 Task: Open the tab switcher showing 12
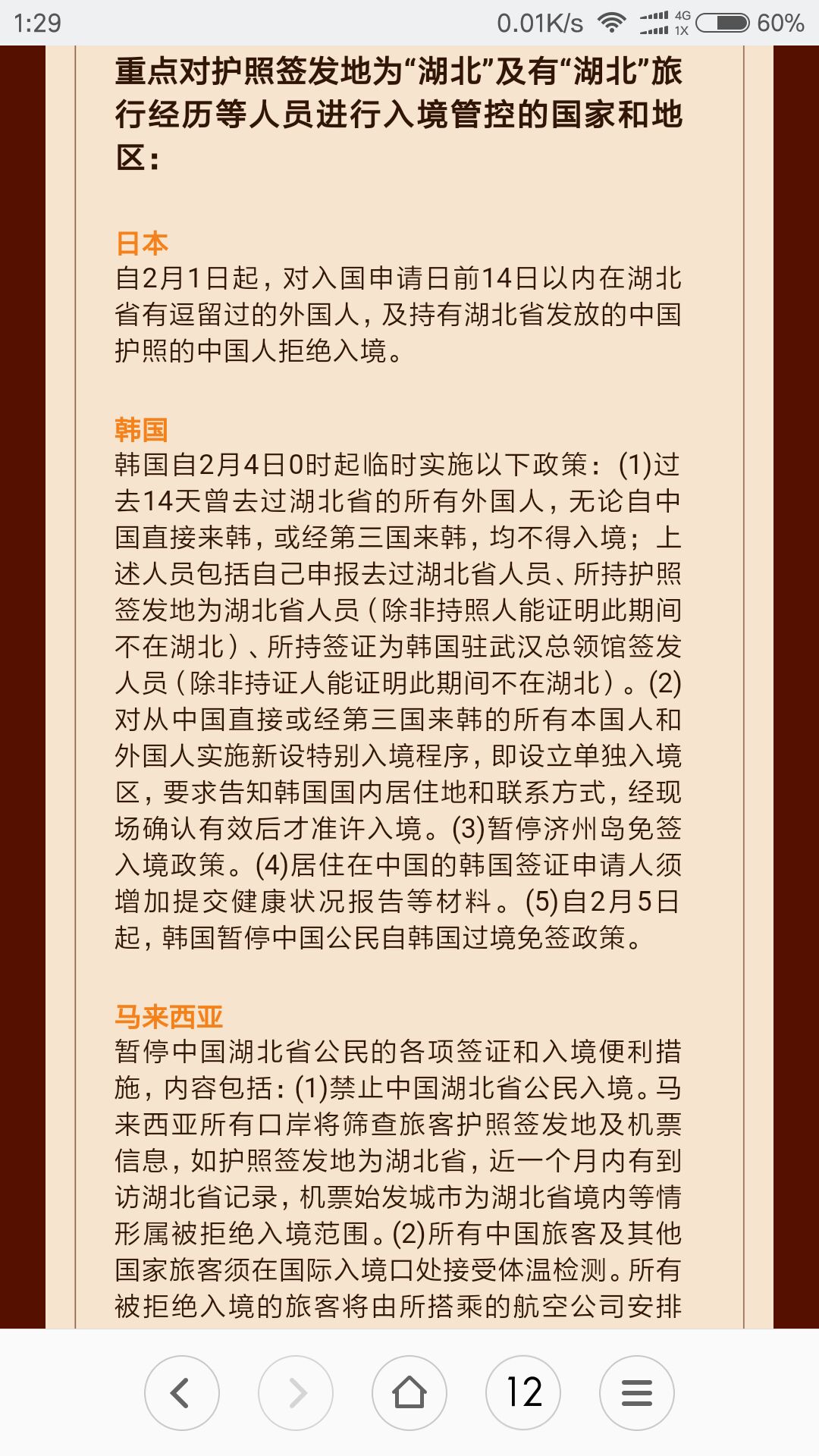pos(523,1392)
